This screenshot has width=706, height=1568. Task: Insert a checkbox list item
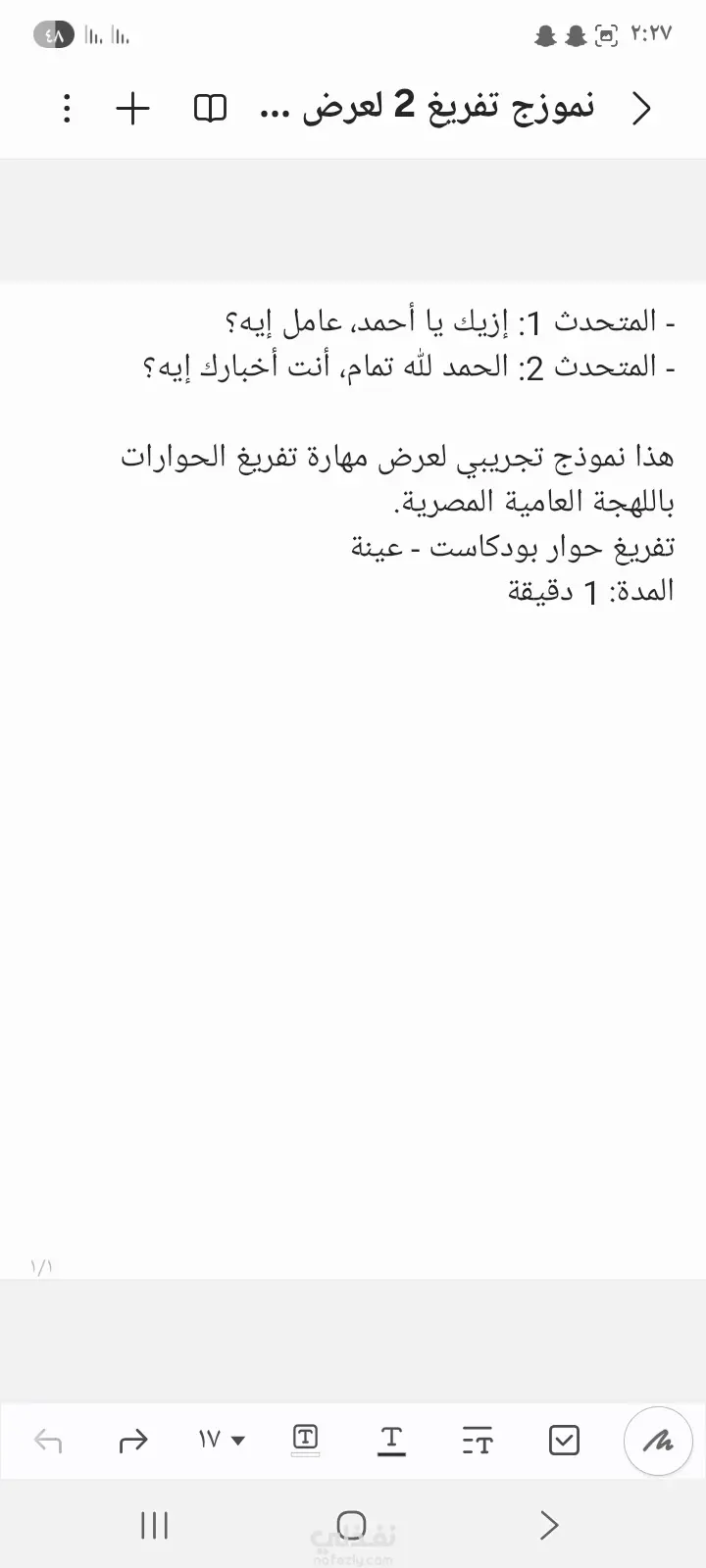tap(564, 1441)
